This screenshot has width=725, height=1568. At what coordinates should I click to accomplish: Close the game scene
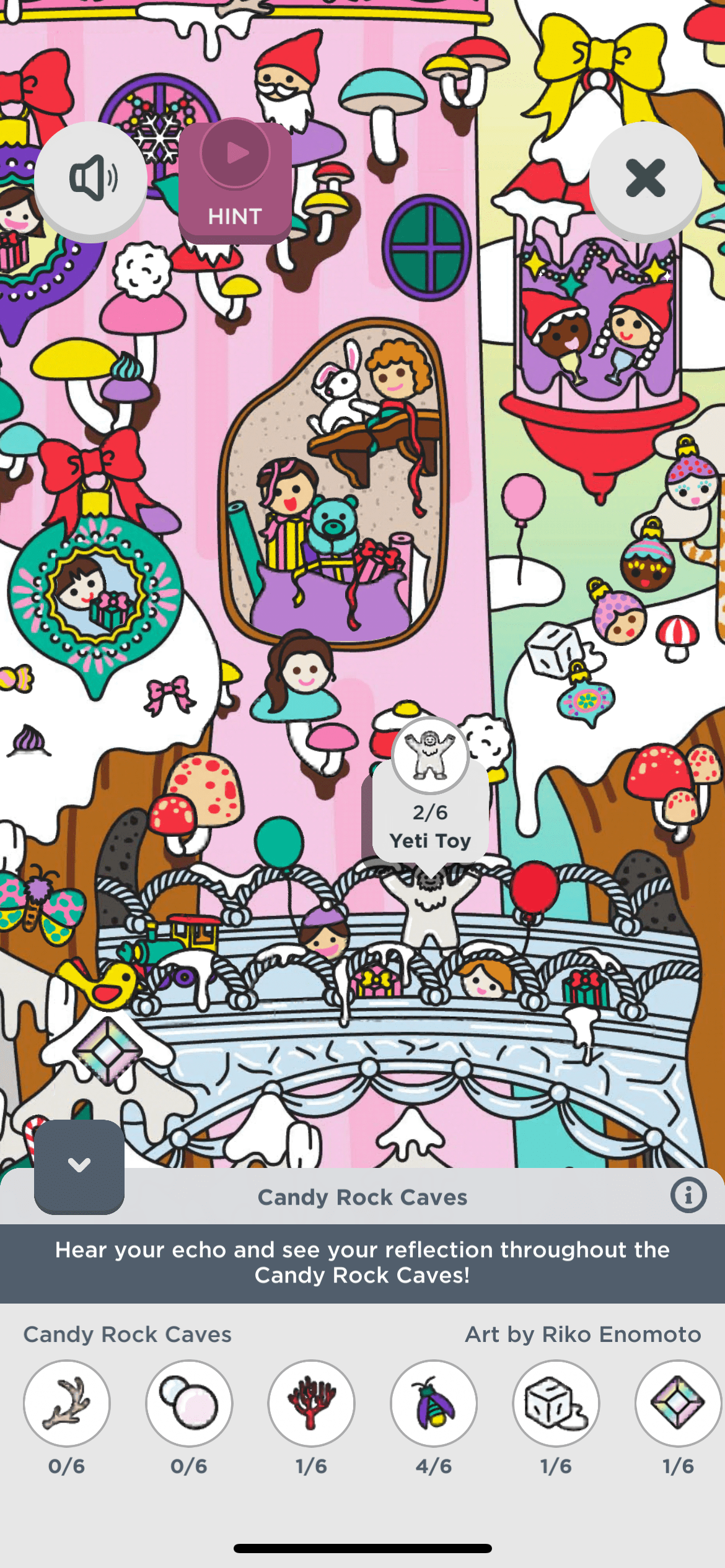point(645,179)
